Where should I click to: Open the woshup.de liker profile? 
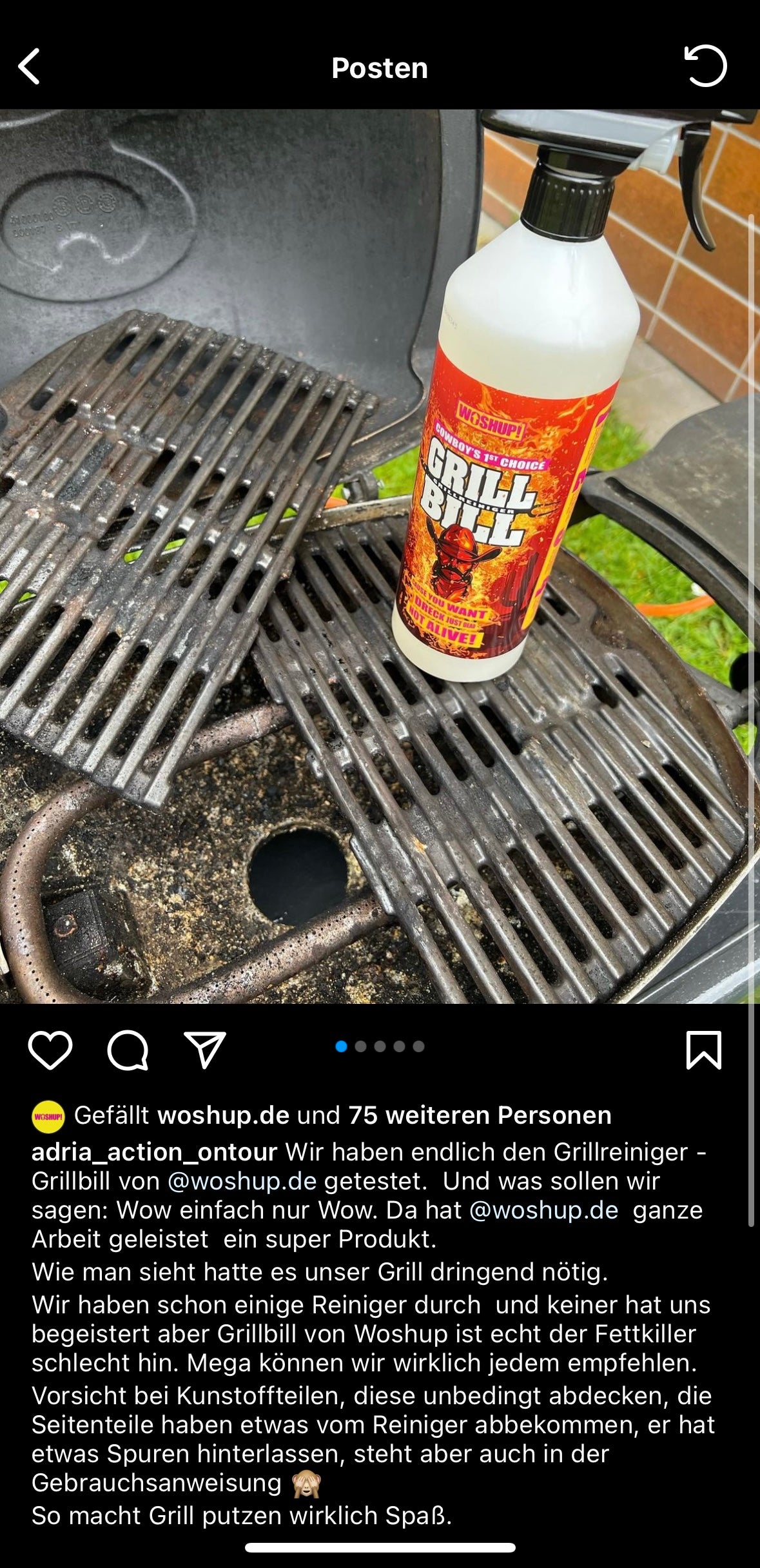(223, 1115)
